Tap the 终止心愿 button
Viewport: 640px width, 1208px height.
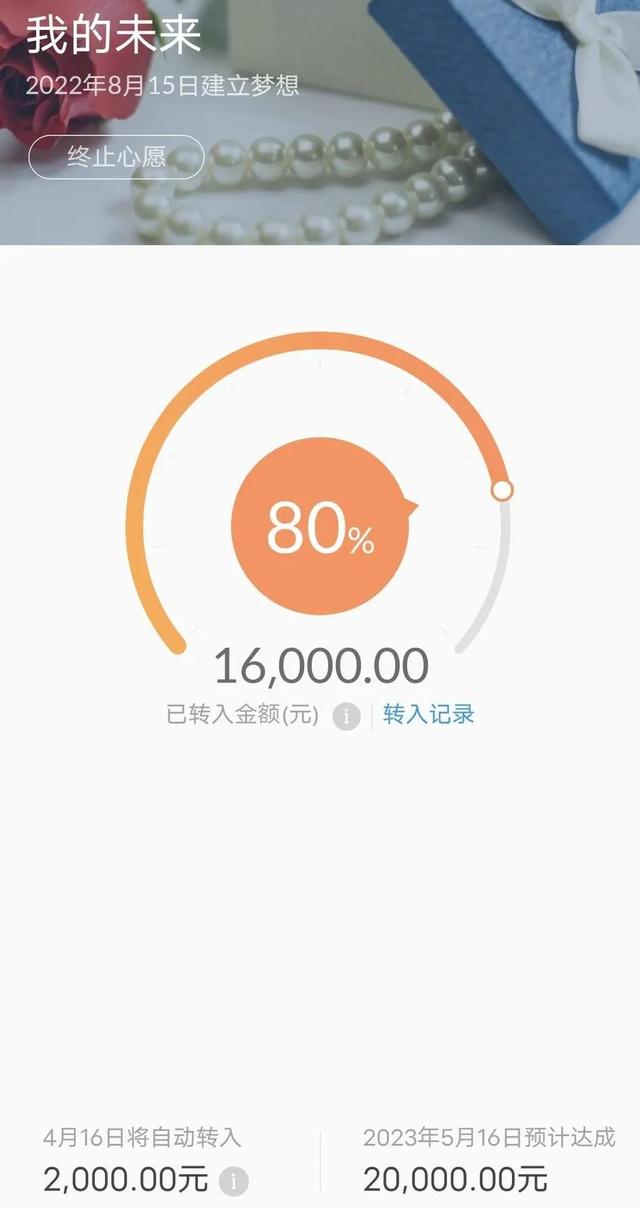point(116,157)
